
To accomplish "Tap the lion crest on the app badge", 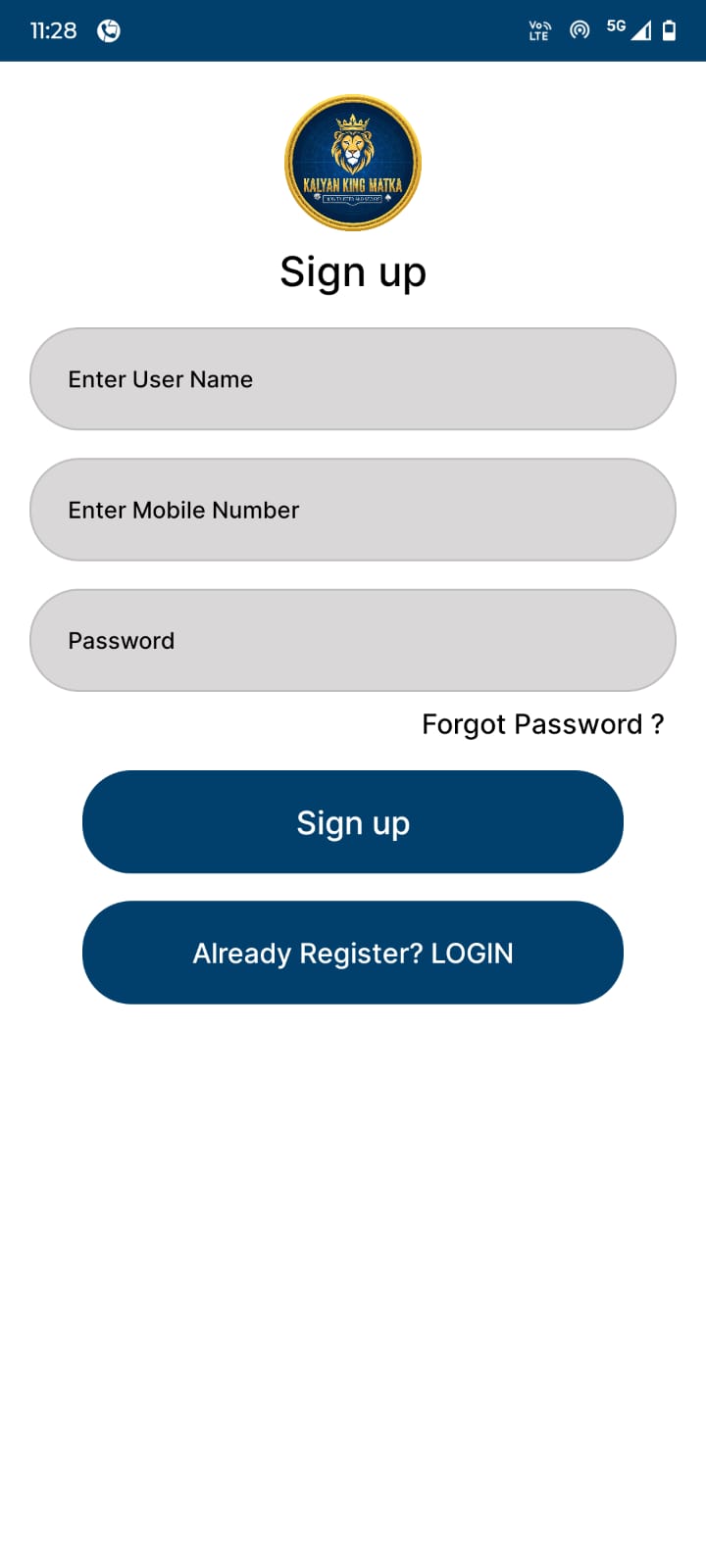I will point(353,147).
